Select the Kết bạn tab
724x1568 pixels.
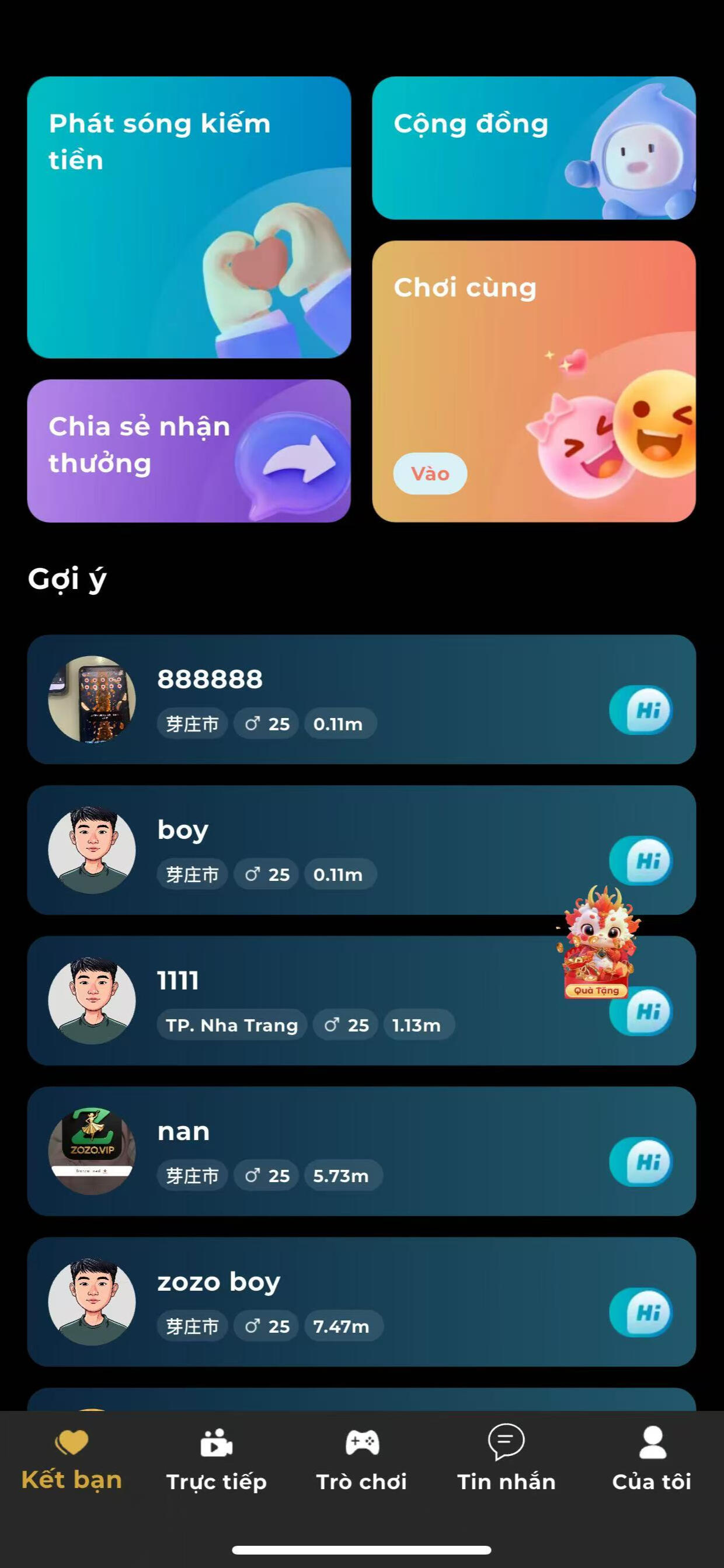click(x=72, y=1459)
